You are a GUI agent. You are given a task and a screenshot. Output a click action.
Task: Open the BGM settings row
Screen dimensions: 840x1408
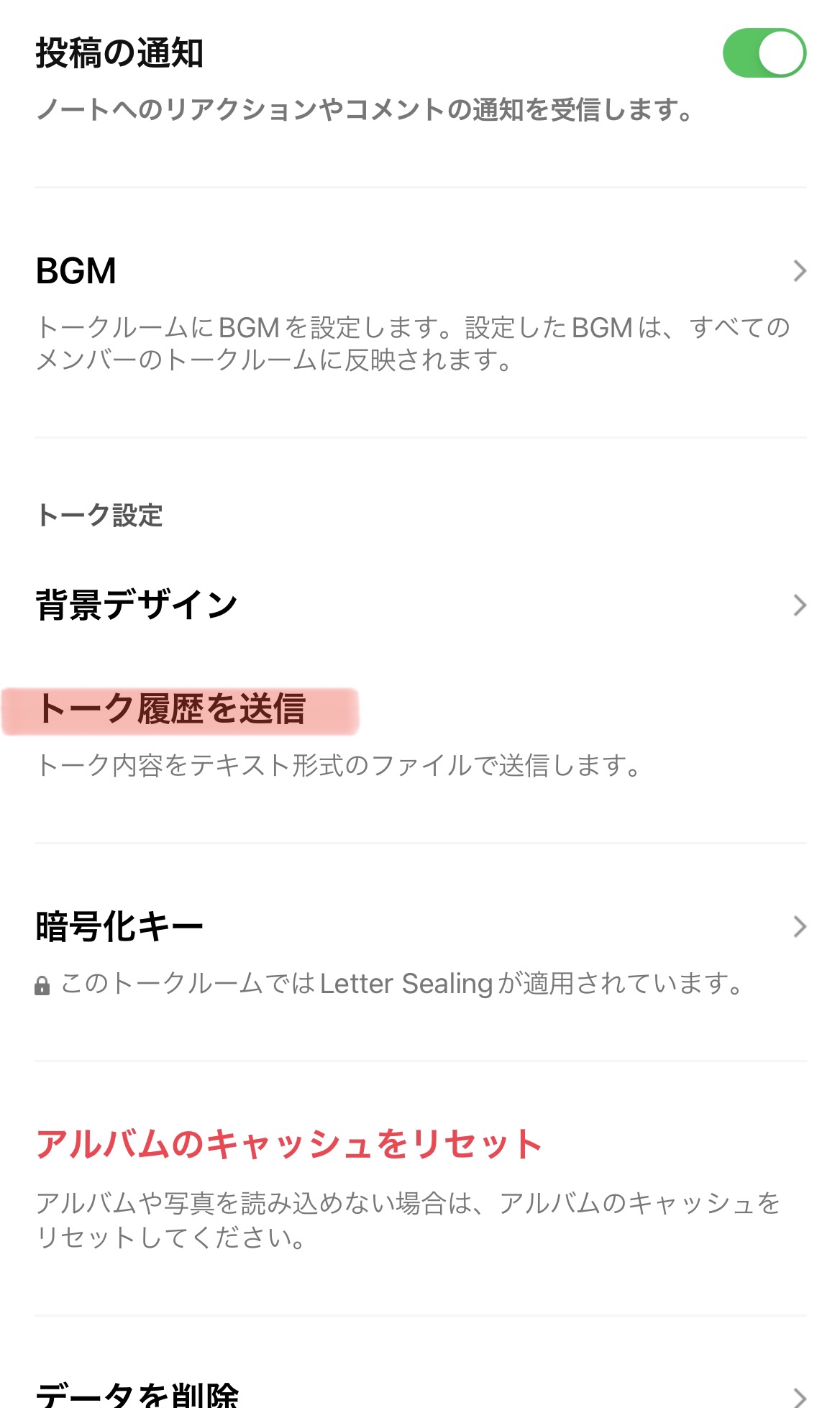tap(420, 272)
